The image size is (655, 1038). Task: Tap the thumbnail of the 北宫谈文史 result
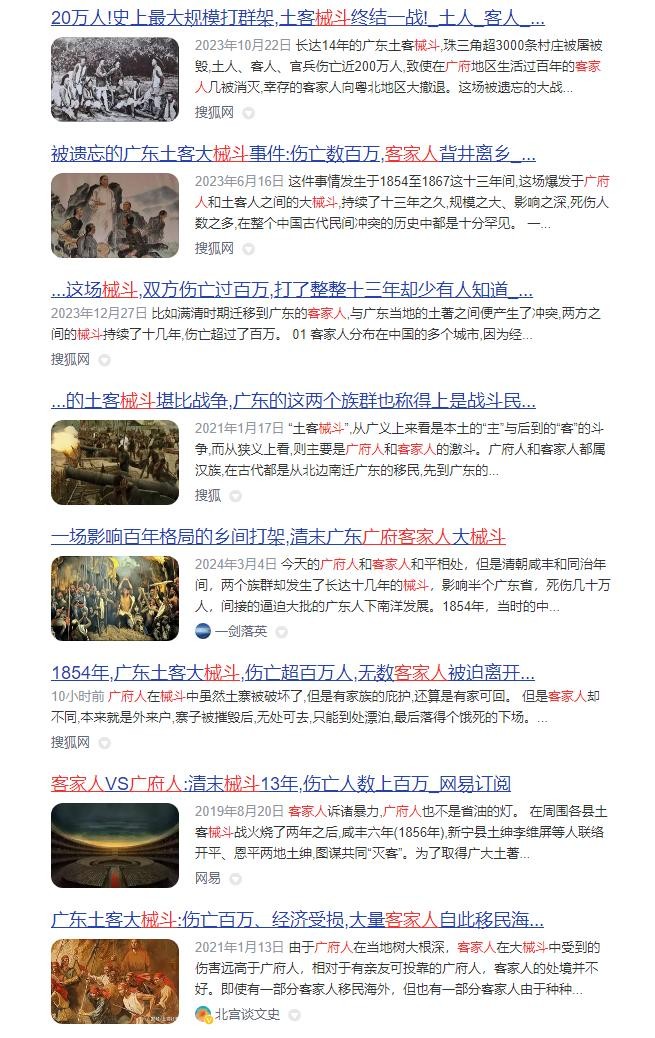(115, 981)
